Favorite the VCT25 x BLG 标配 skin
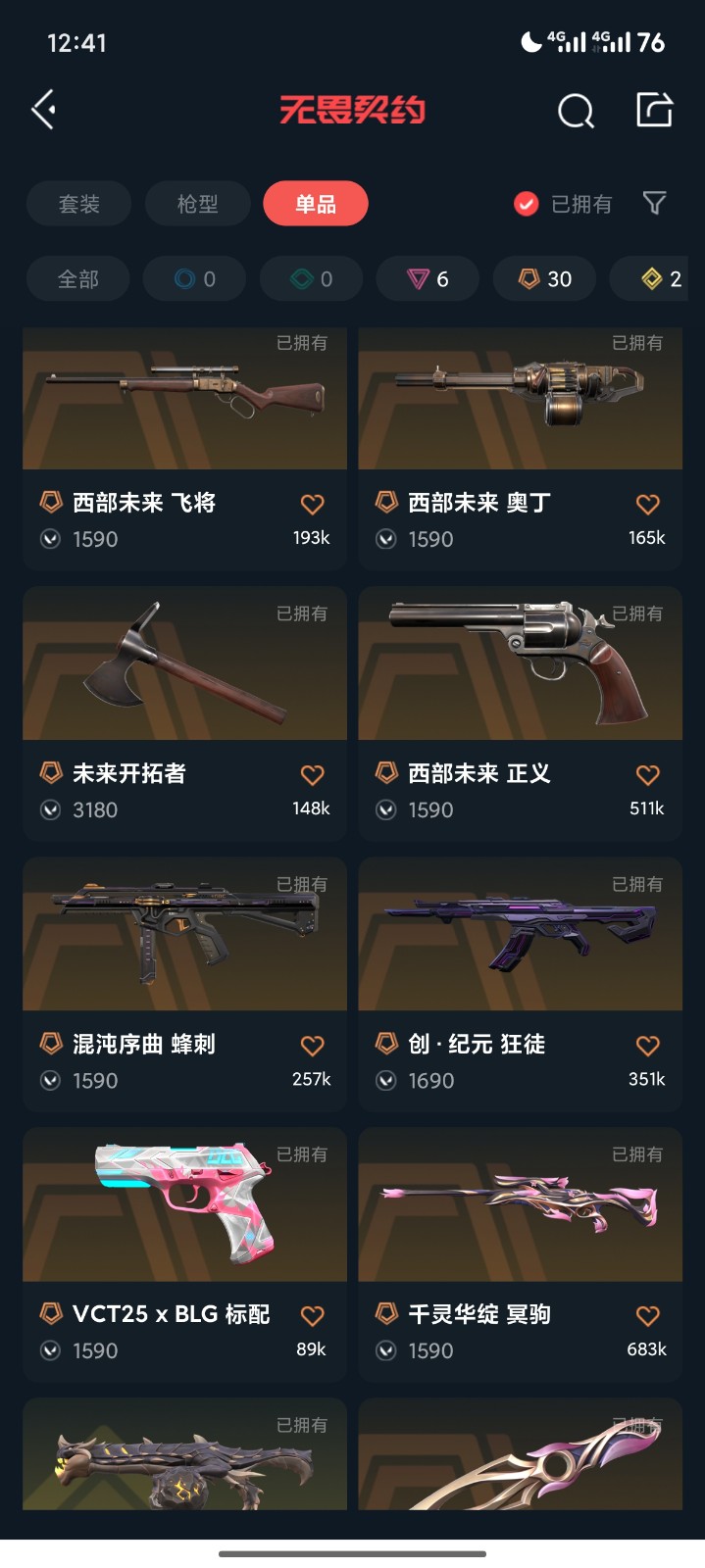 click(x=312, y=1316)
